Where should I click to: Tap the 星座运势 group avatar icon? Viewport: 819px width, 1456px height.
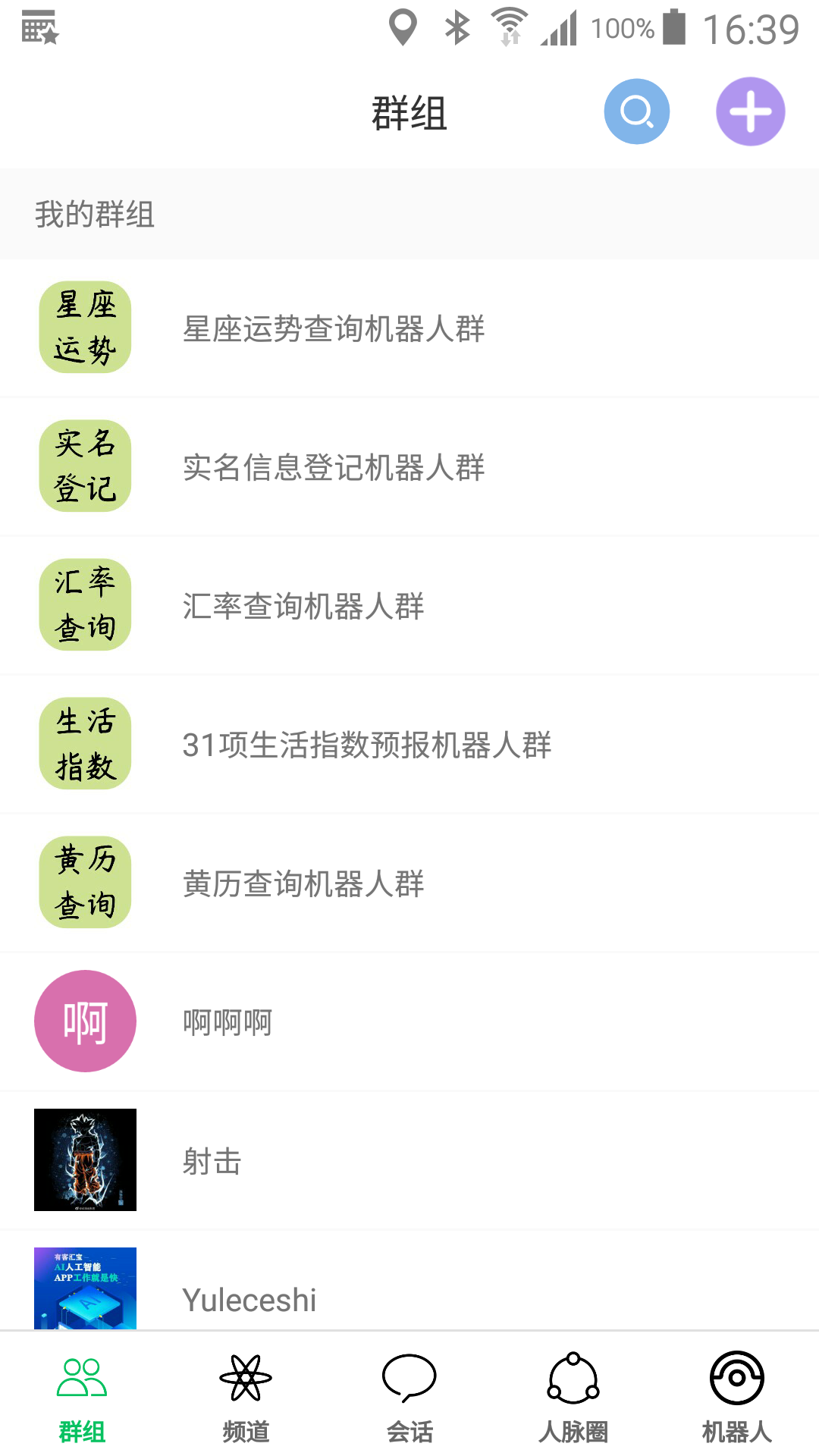(84, 327)
